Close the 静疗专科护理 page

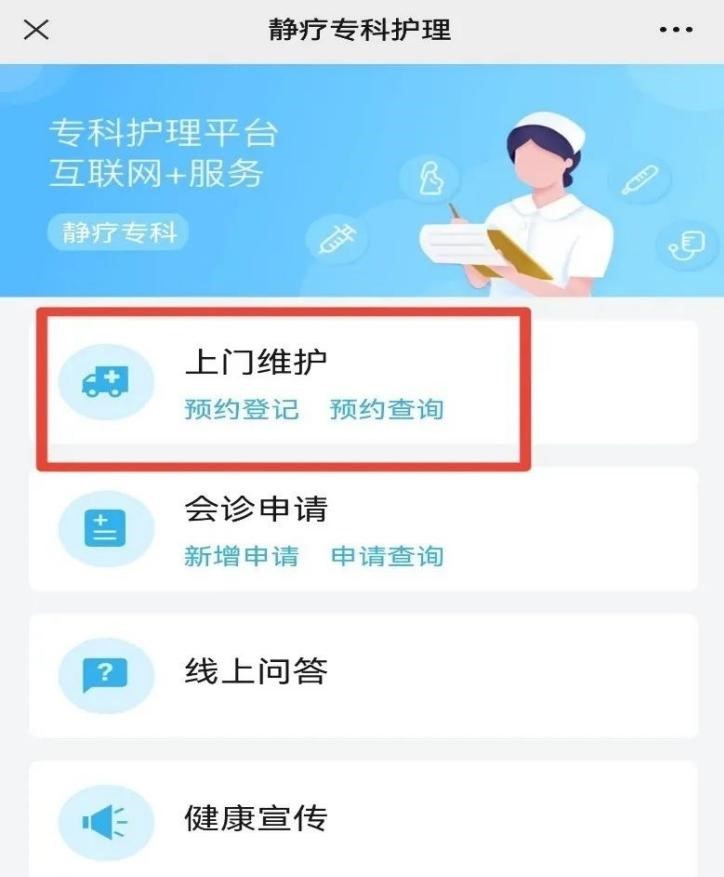click(x=36, y=29)
